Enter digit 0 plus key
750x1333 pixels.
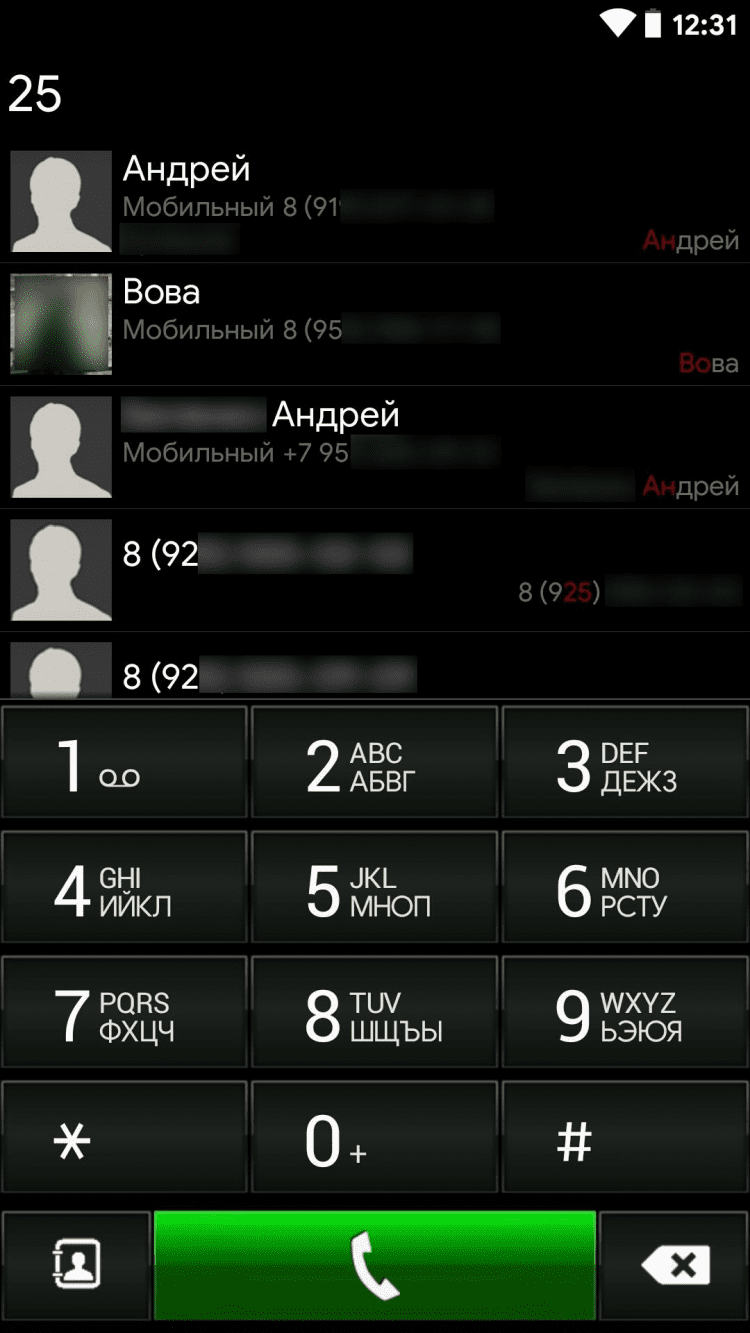pyautogui.click(x=374, y=1138)
